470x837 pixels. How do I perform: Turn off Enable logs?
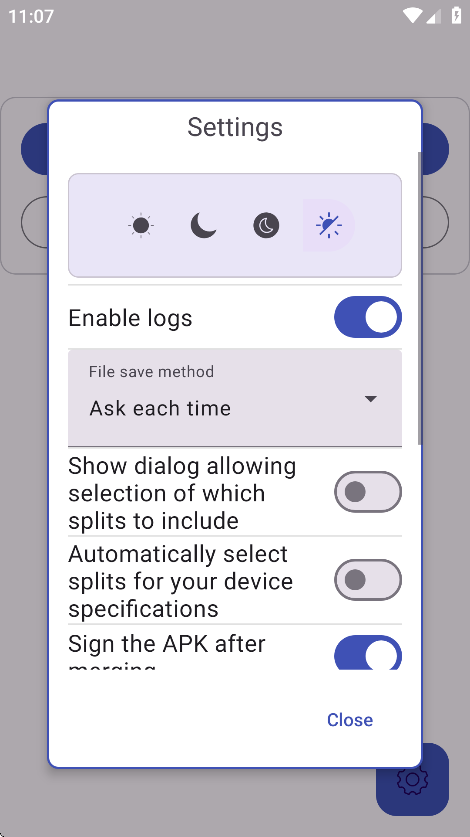367,317
